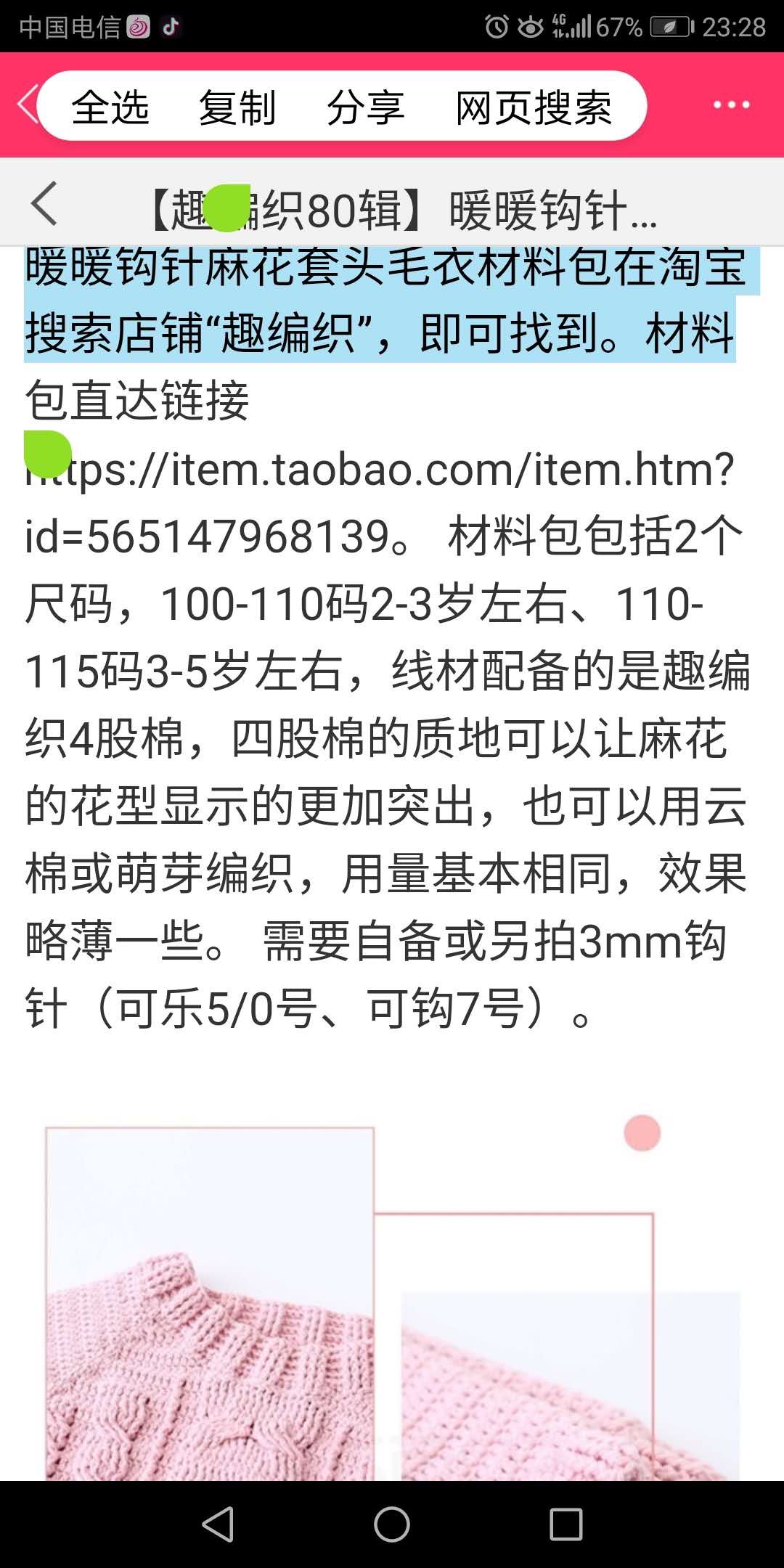This screenshot has height=1568, width=784.
Task: Tap 全选 to select all text
Action: (110, 107)
